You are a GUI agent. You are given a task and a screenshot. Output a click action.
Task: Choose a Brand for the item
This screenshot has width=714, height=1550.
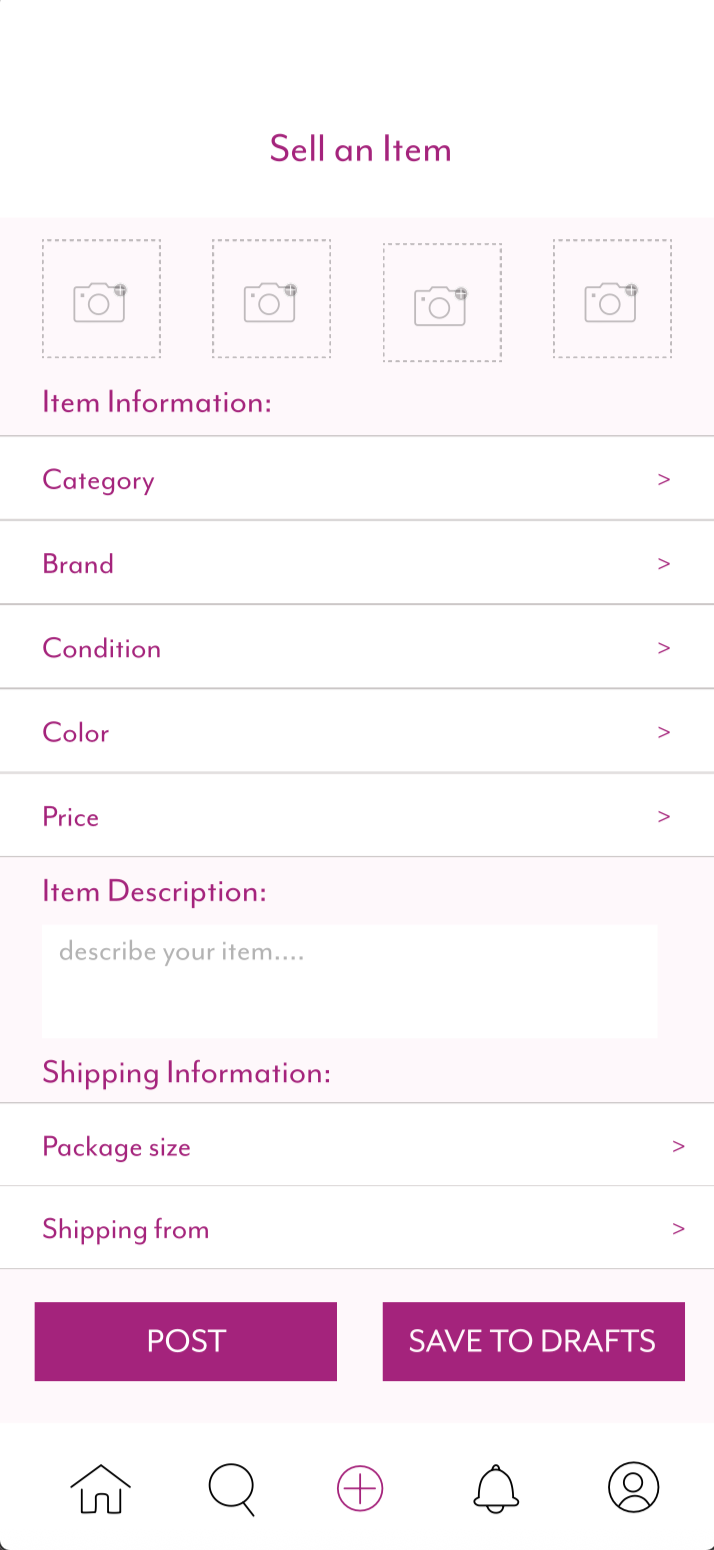click(x=356, y=564)
